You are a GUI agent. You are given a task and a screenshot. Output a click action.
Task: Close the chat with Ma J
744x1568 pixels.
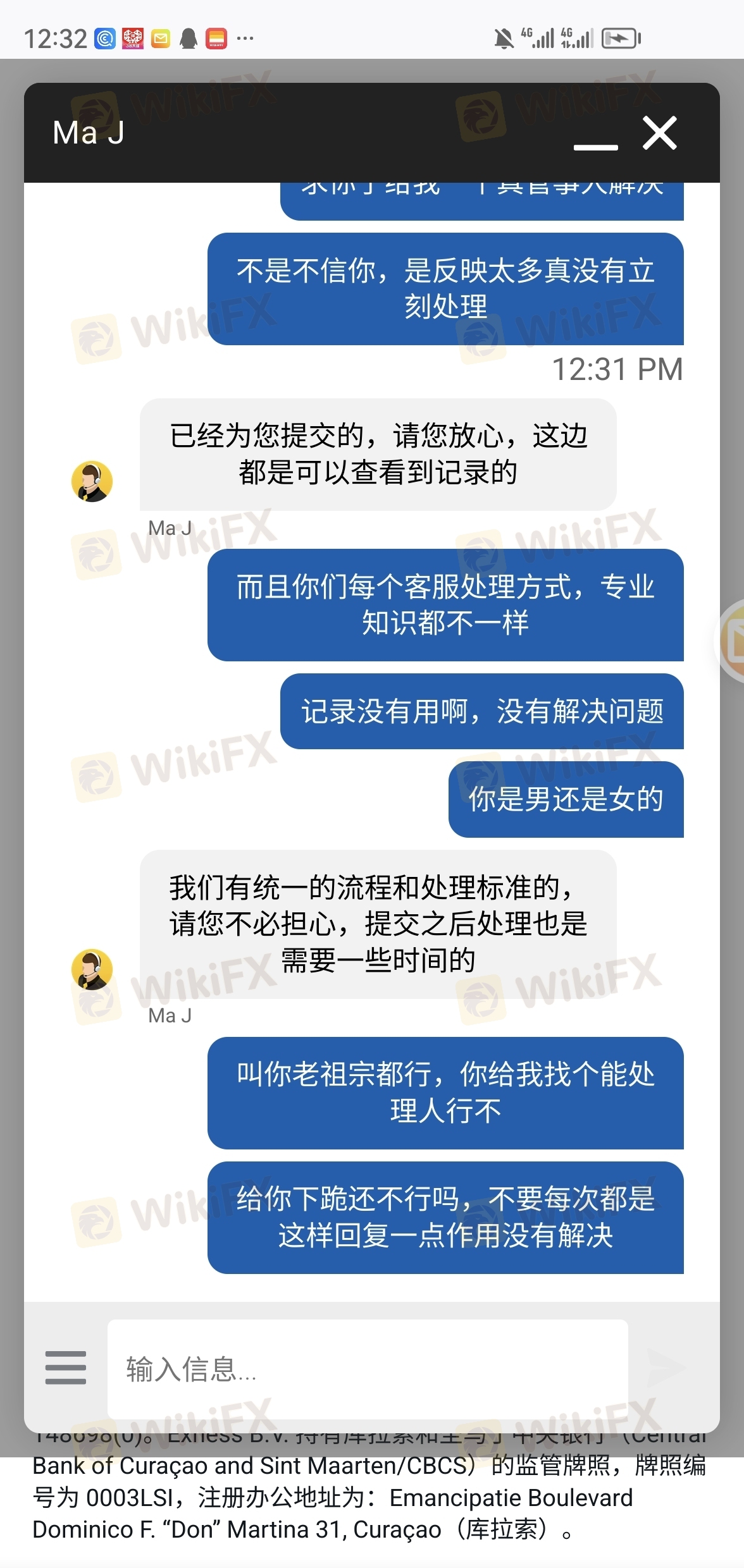(660, 133)
